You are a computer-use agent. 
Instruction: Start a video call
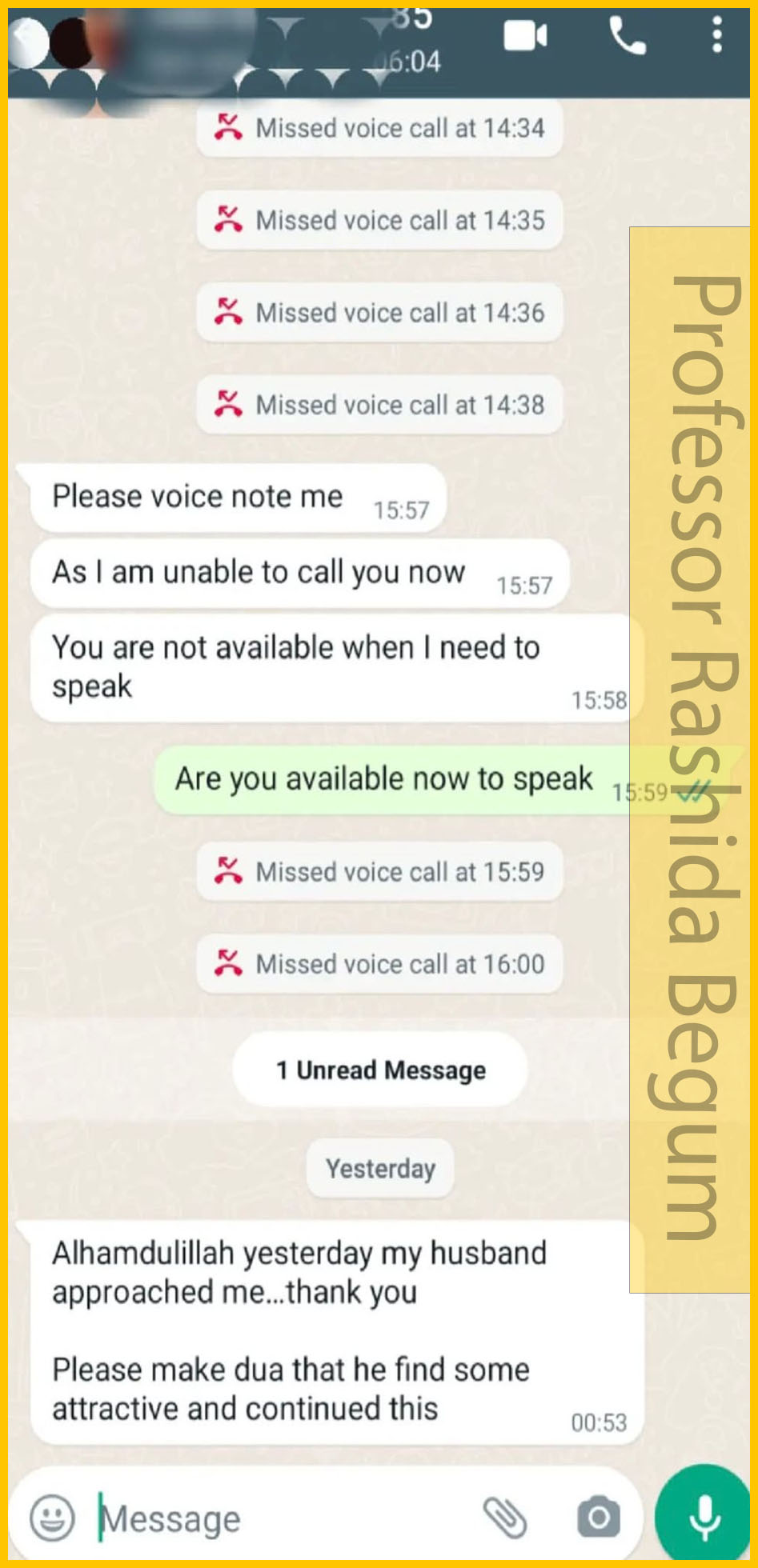pyautogui.click(x=525, y=37)
